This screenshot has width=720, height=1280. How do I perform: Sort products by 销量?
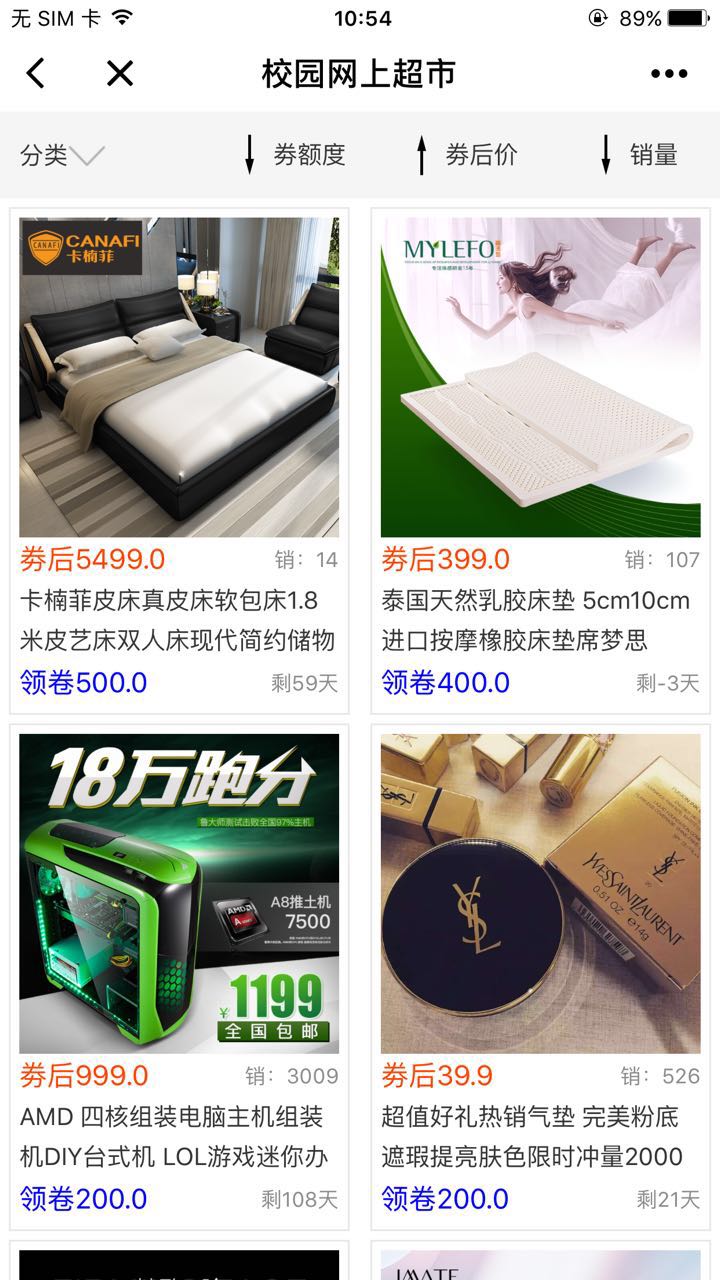coord(641,155)
